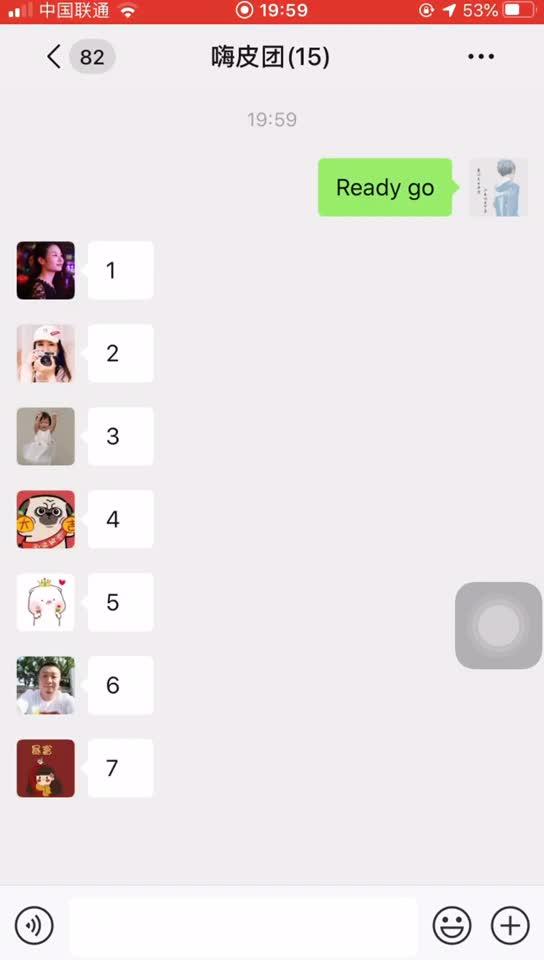The height and width of the screenshot is (960, 544).
Task: Open my own avatar beside Ready go
Action: tap(498, 187)
